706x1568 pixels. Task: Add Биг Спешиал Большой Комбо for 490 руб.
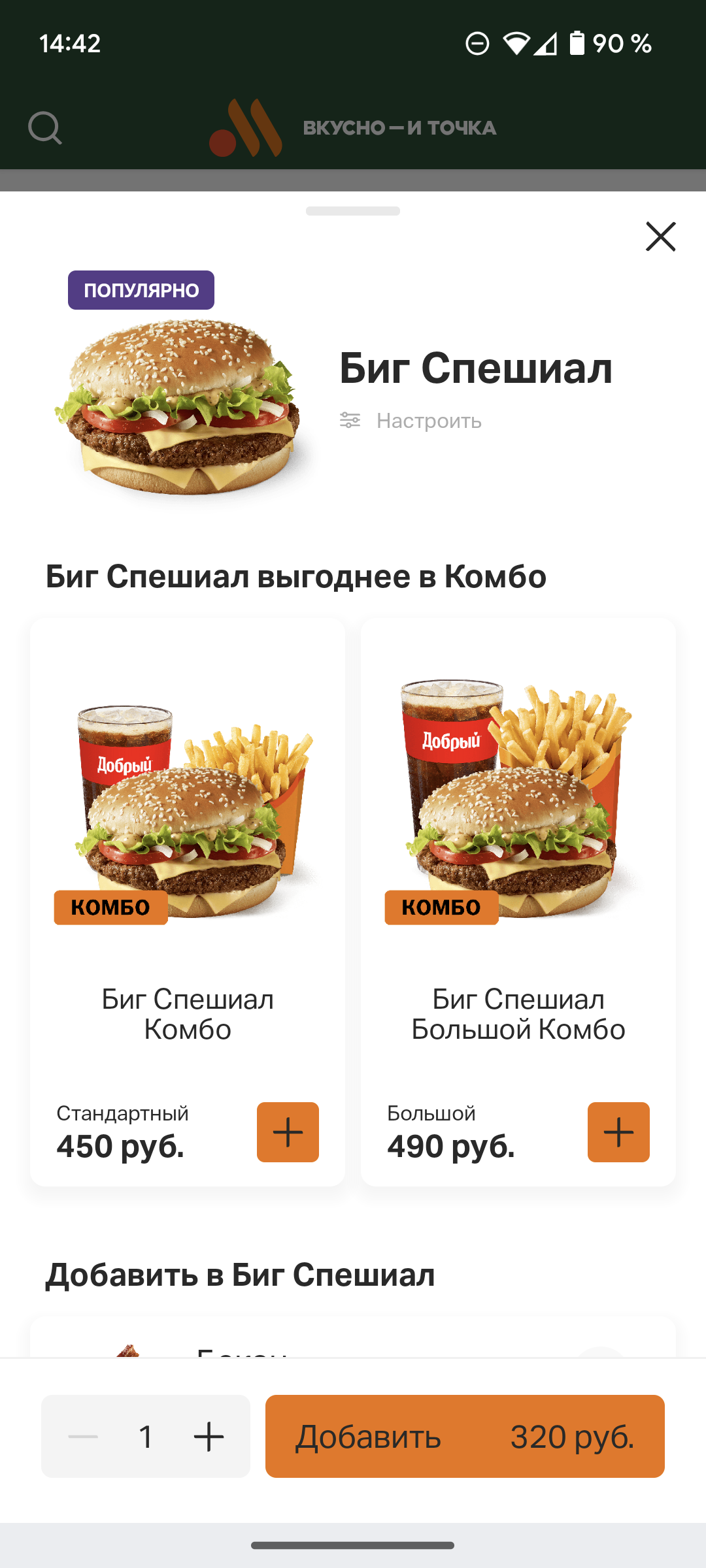(618, 1132)
